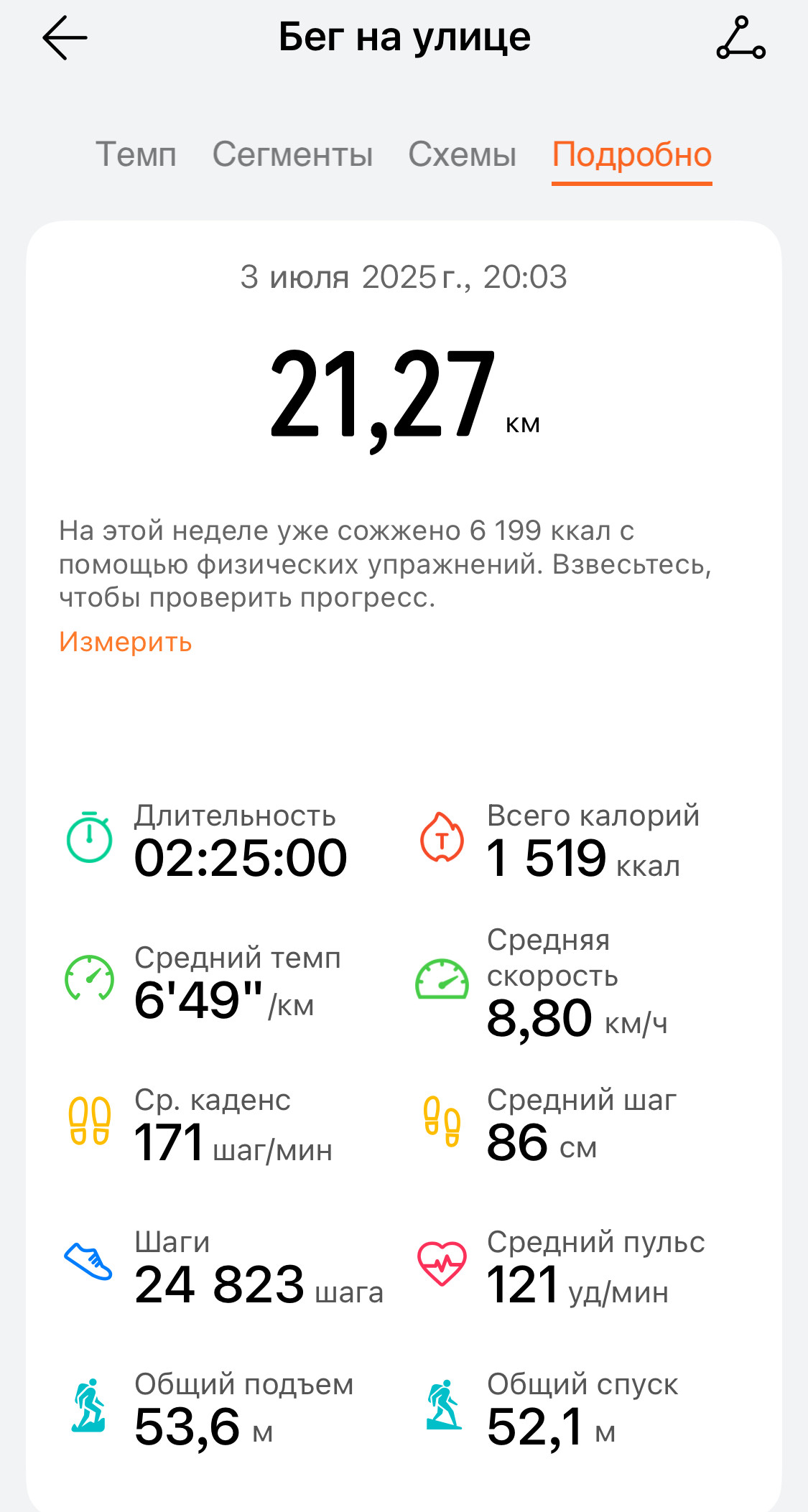Open the route share icon

click(x=741, y=37)
